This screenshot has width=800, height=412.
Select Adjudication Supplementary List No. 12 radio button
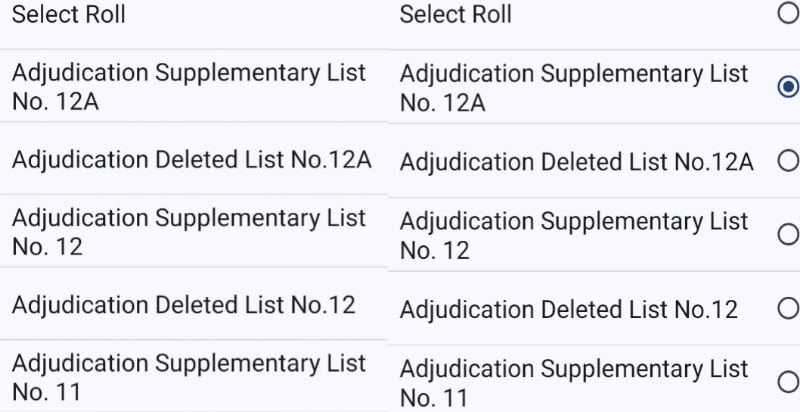tap(787, 234)
